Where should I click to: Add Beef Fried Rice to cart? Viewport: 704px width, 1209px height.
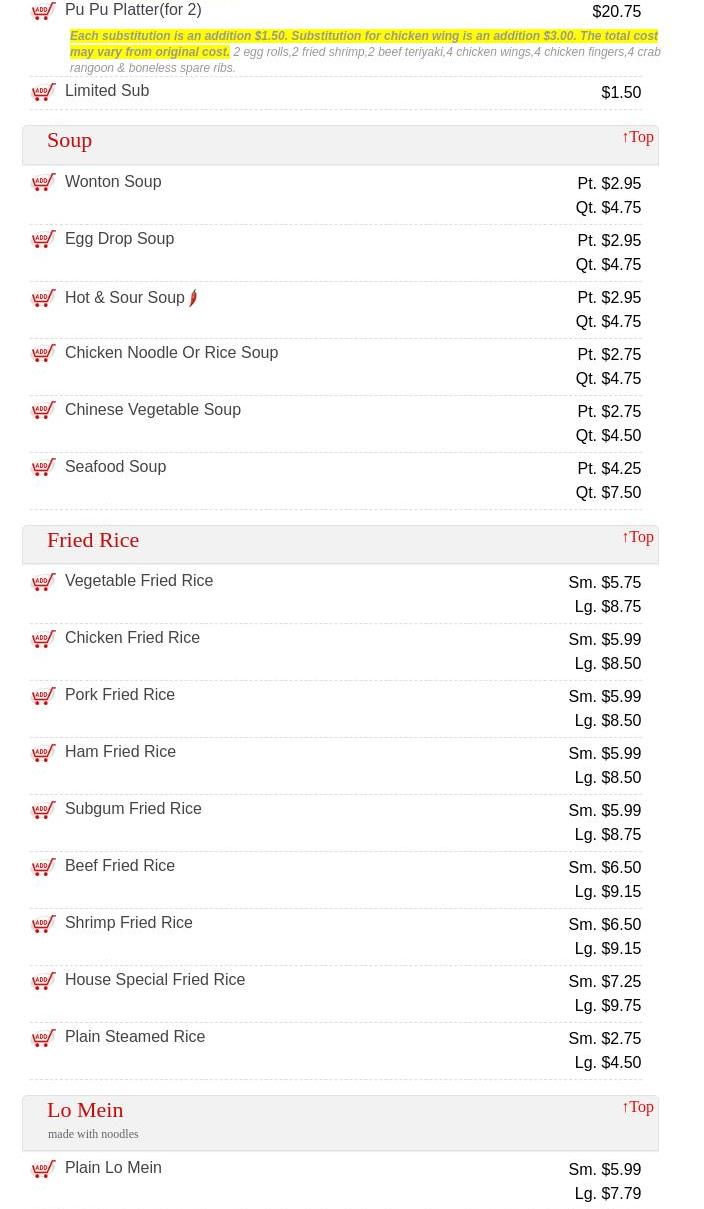44,867
